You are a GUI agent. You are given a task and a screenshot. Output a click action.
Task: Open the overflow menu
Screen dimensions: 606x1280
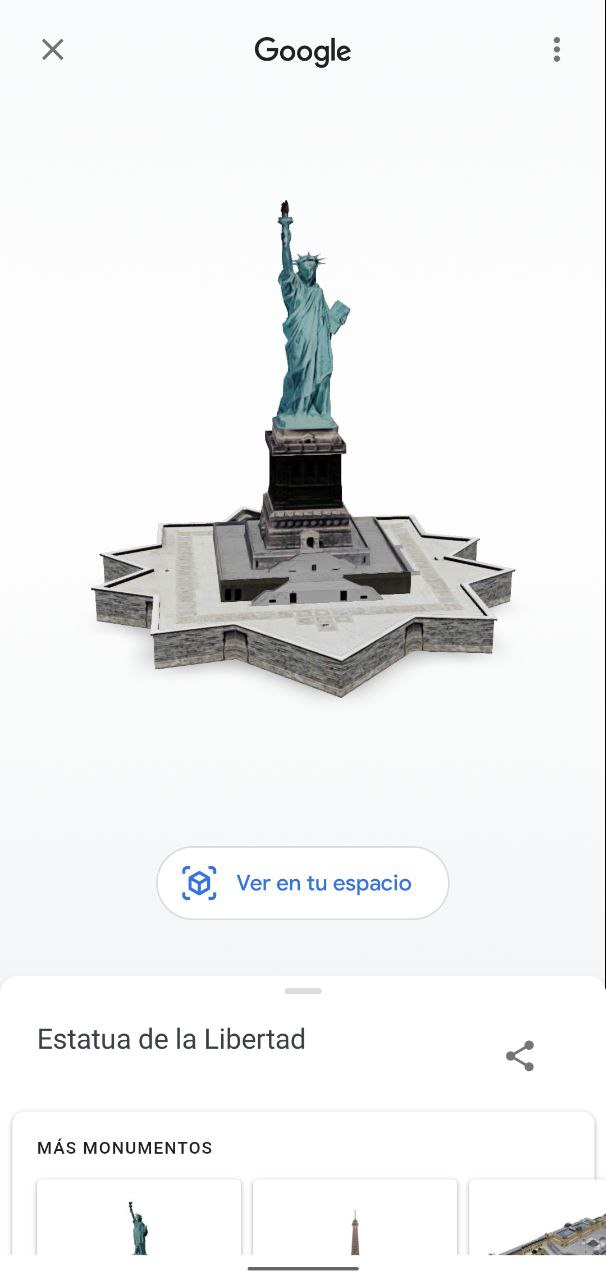point(556,50)
